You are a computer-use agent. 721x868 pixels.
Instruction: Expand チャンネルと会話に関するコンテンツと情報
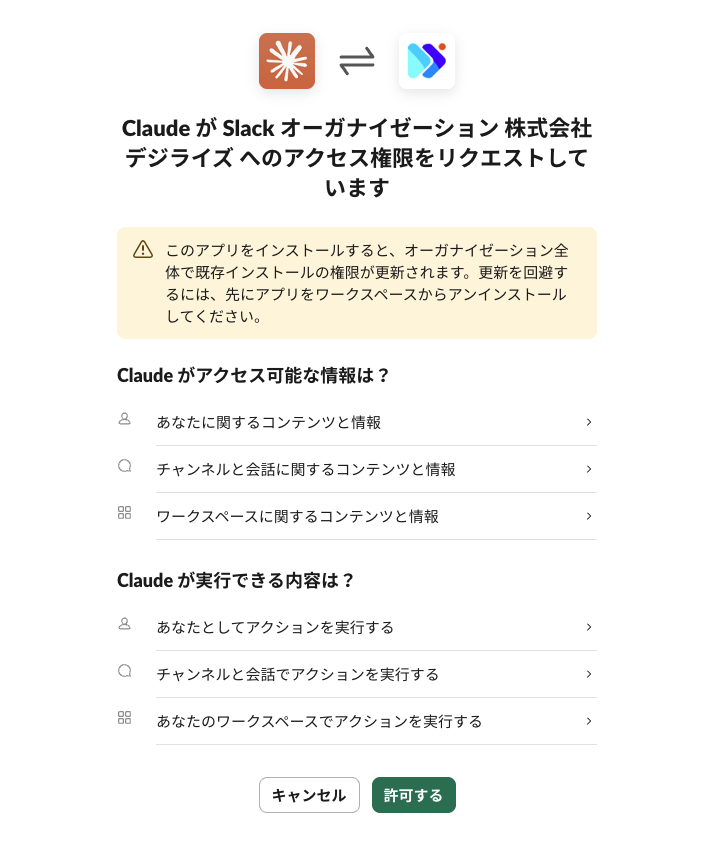tap(375, 469)
